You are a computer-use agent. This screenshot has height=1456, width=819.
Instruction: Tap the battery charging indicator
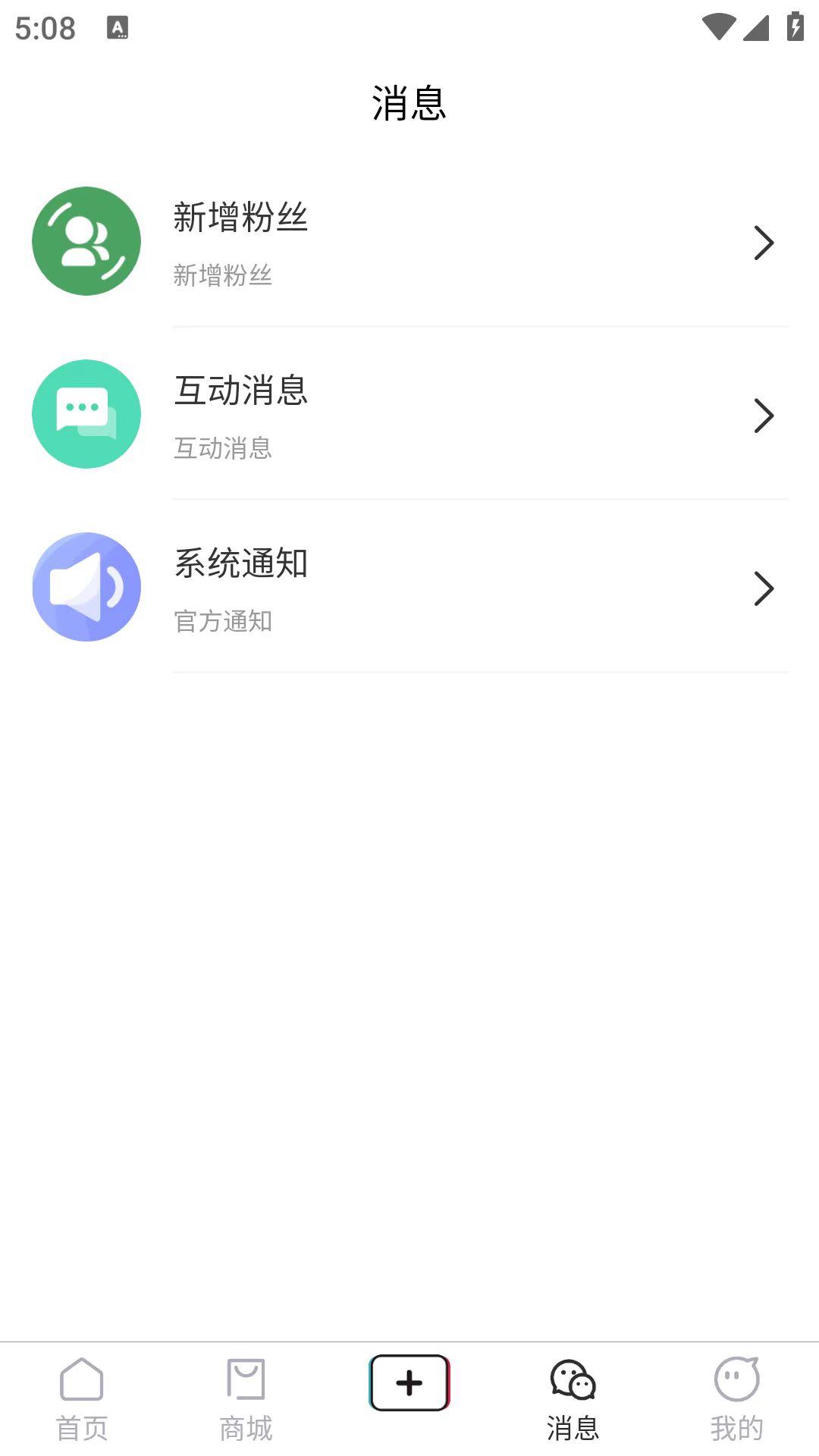click(x=794, y=27)
